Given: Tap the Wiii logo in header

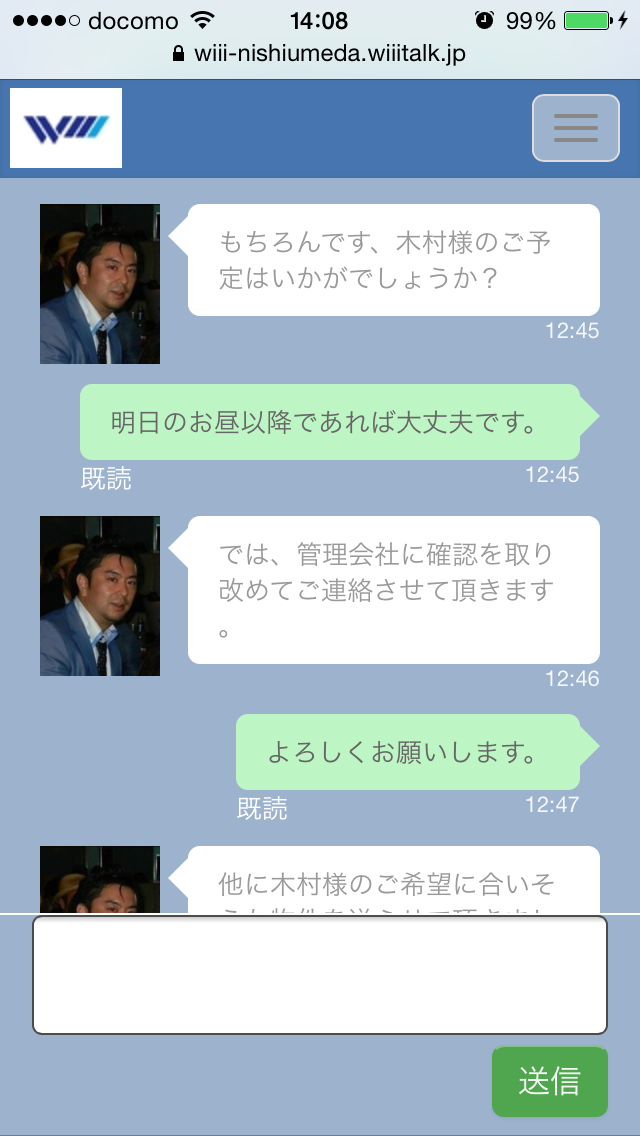Looking at the screenshot, I should pyautogui.click(x=66, y=128).
